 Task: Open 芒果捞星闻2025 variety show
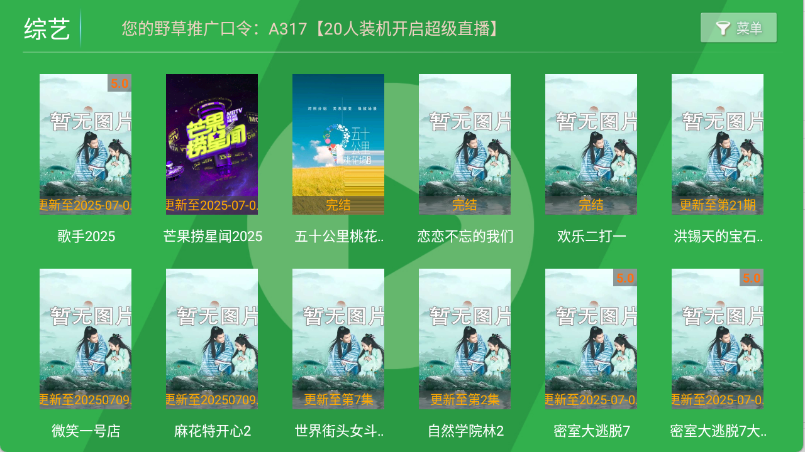click(x=212, y=145)
